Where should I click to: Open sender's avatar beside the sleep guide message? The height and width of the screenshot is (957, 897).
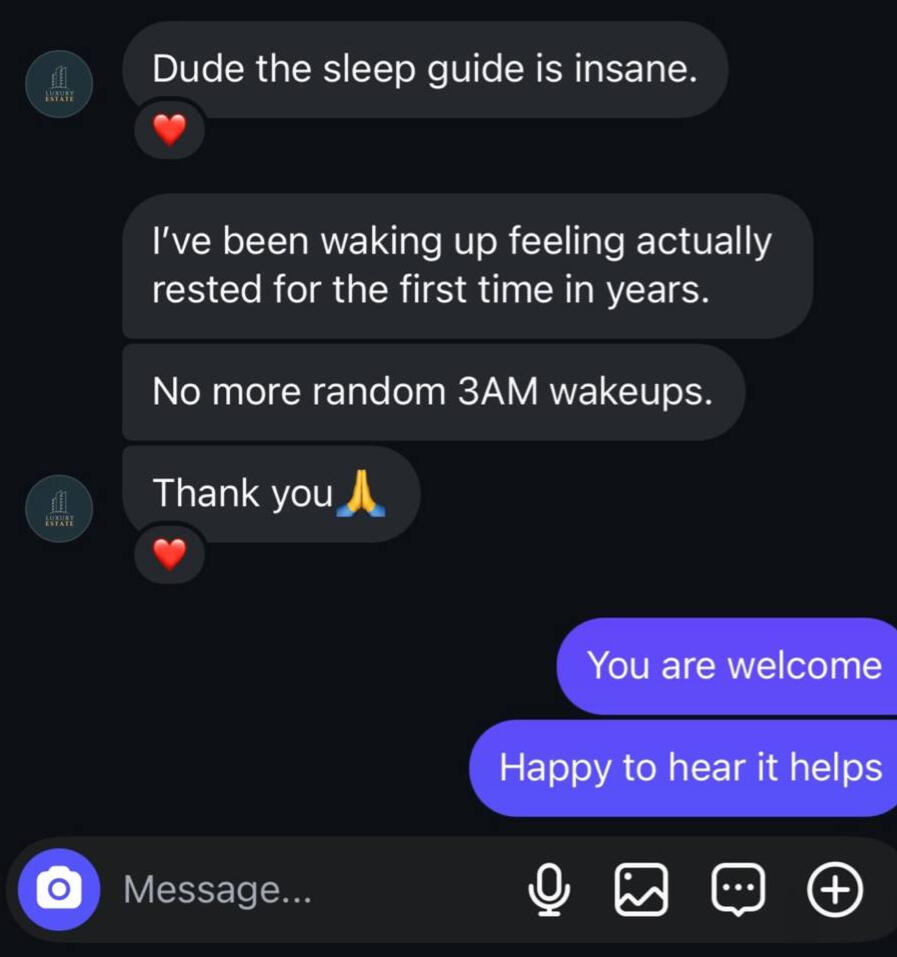(x=59, y=84)
